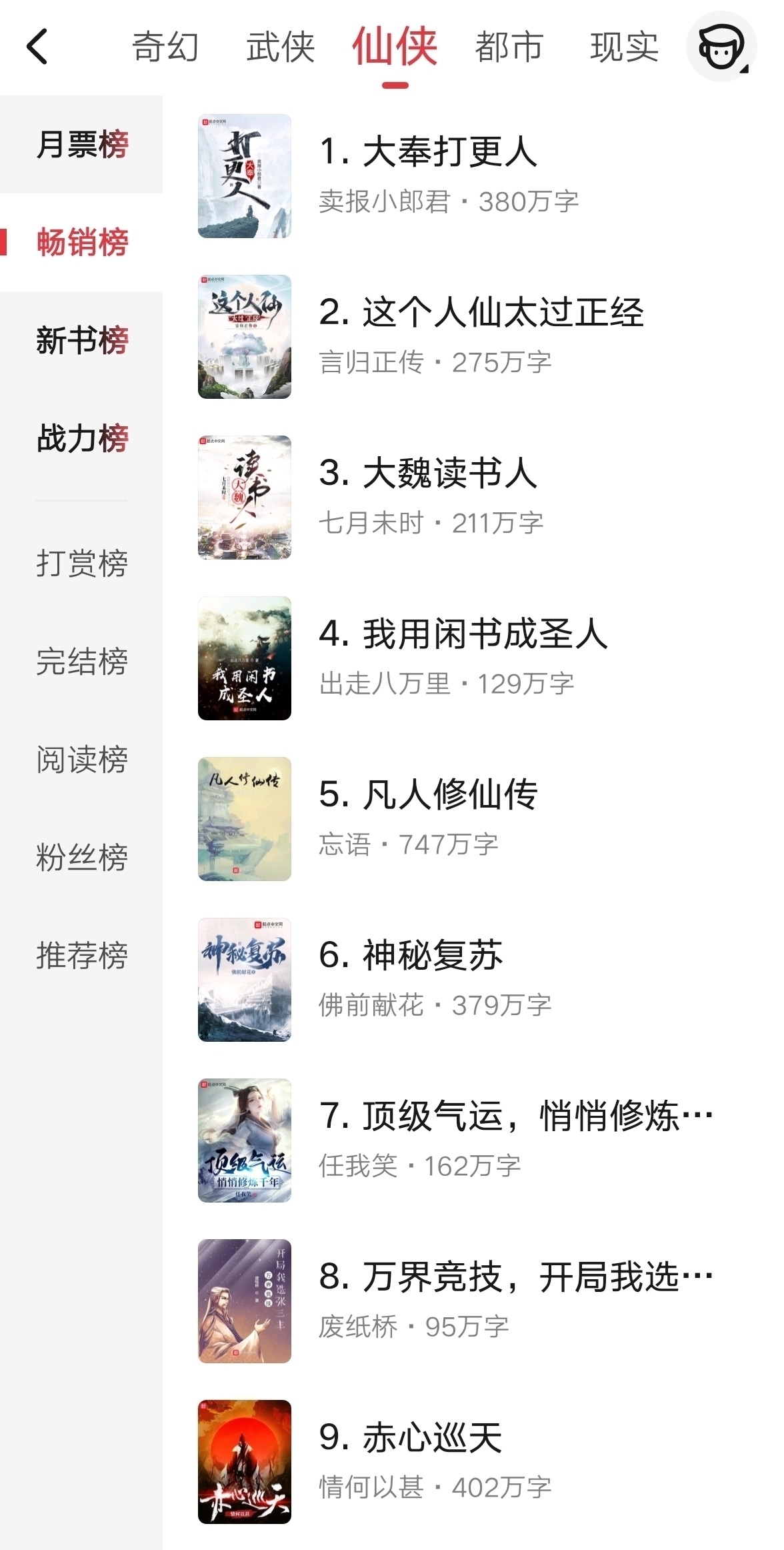Open the 现实 category
The image size is (784, 1550).
click(x=623, y=48)
